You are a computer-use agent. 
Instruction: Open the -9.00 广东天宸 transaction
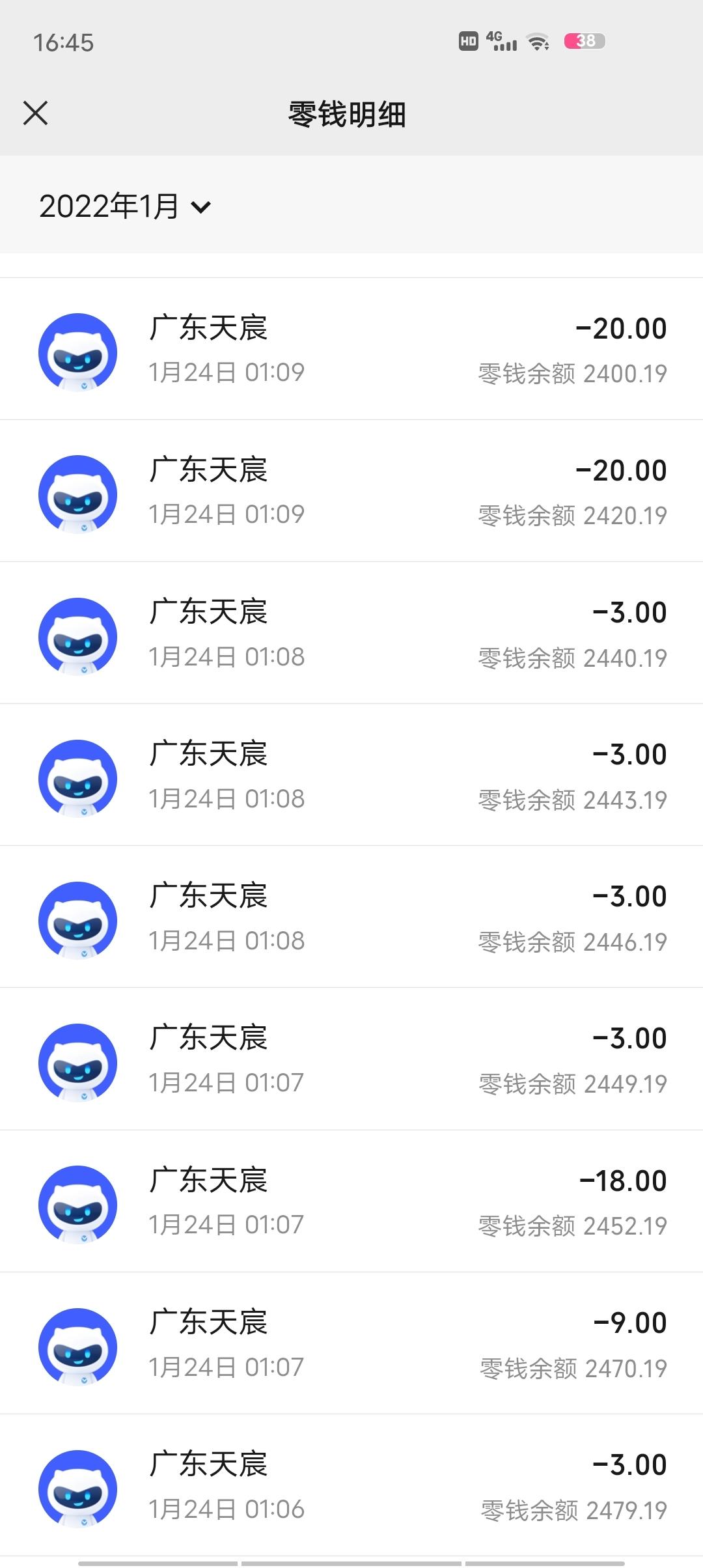click(351, 1343)
